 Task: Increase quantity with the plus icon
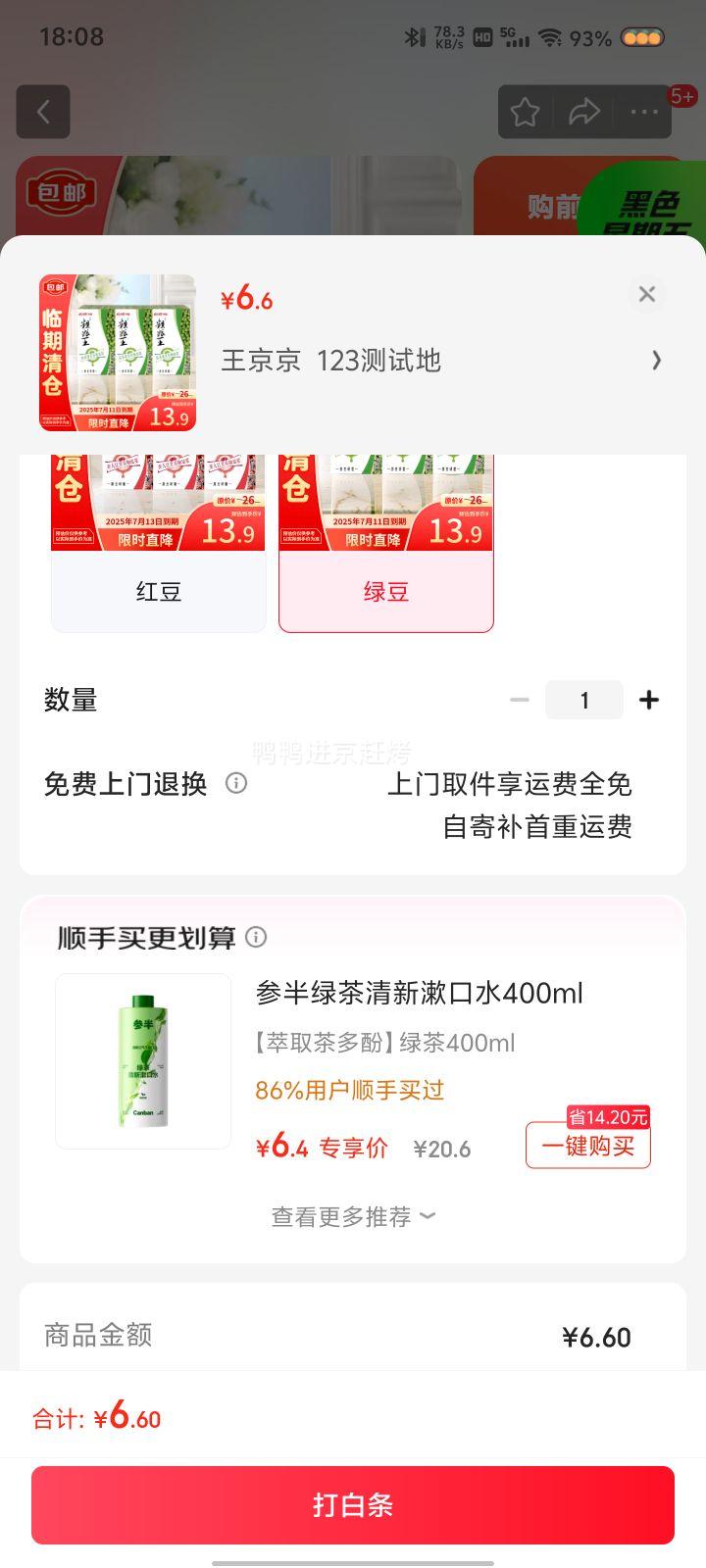point(649,699)
